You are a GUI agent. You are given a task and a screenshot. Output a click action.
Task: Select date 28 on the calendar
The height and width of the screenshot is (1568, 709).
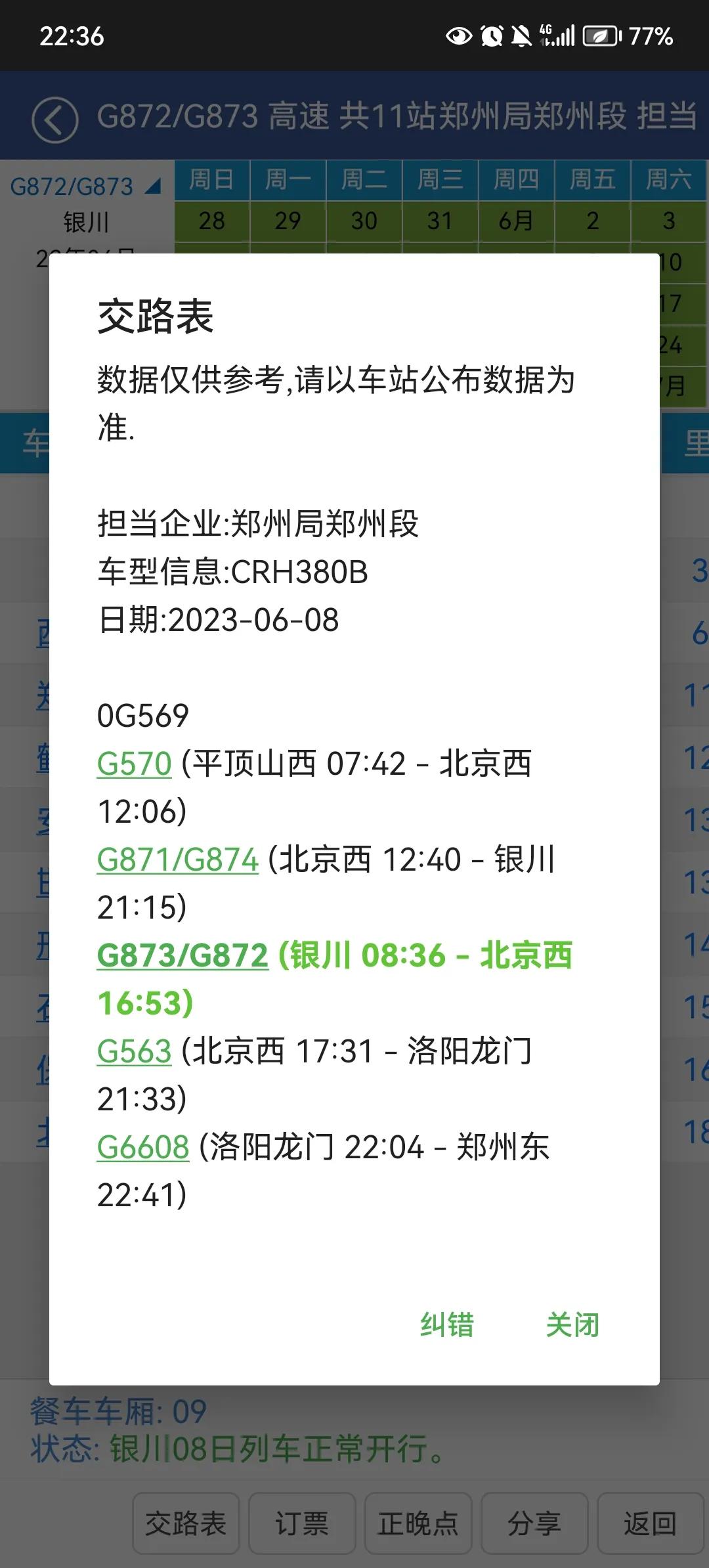click(x=211, y=221)
